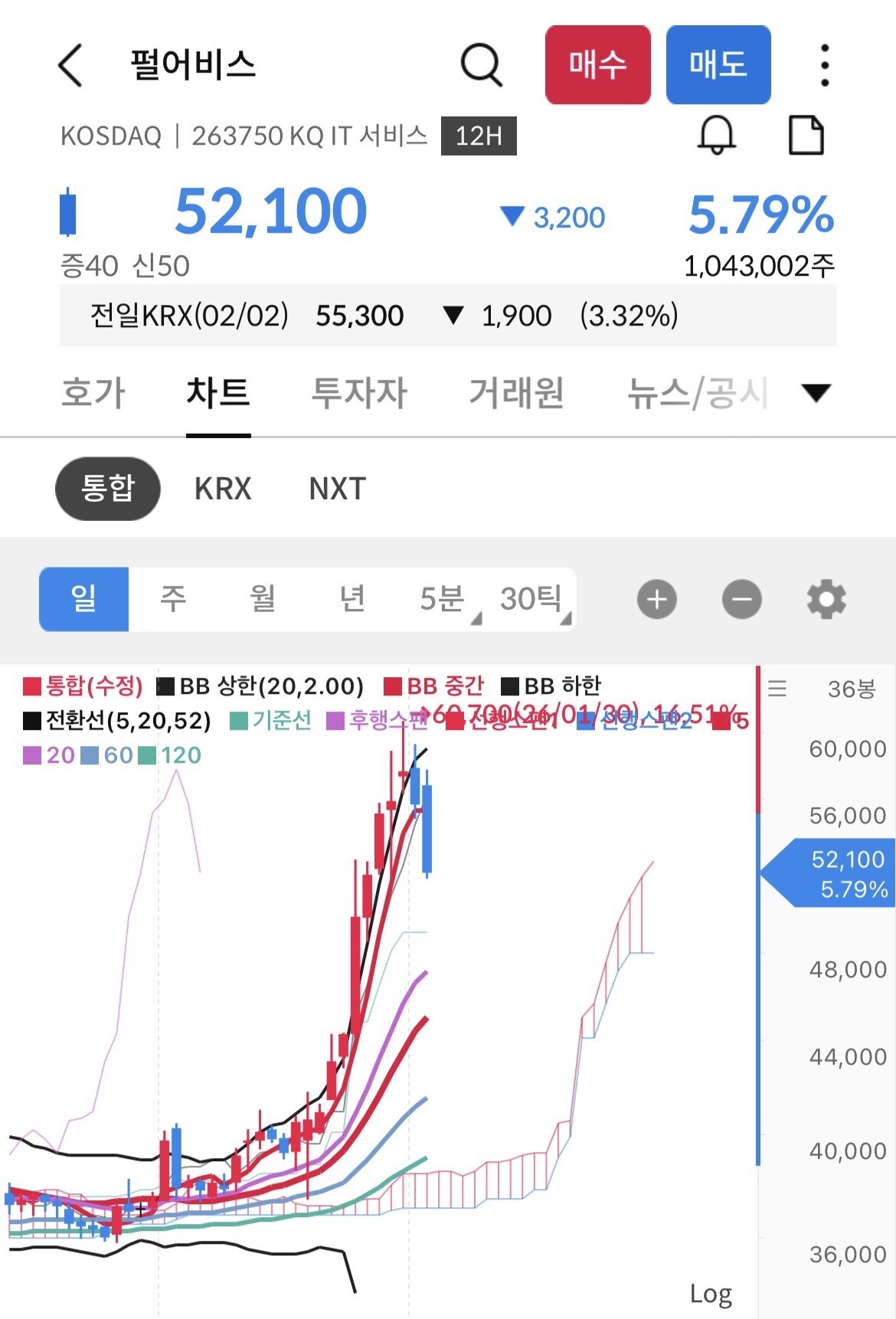Image resolution: width=896 pixels, height=1319 pixels.
Task: Choose the 5분 minute chart option
Action: pos(443,599)
